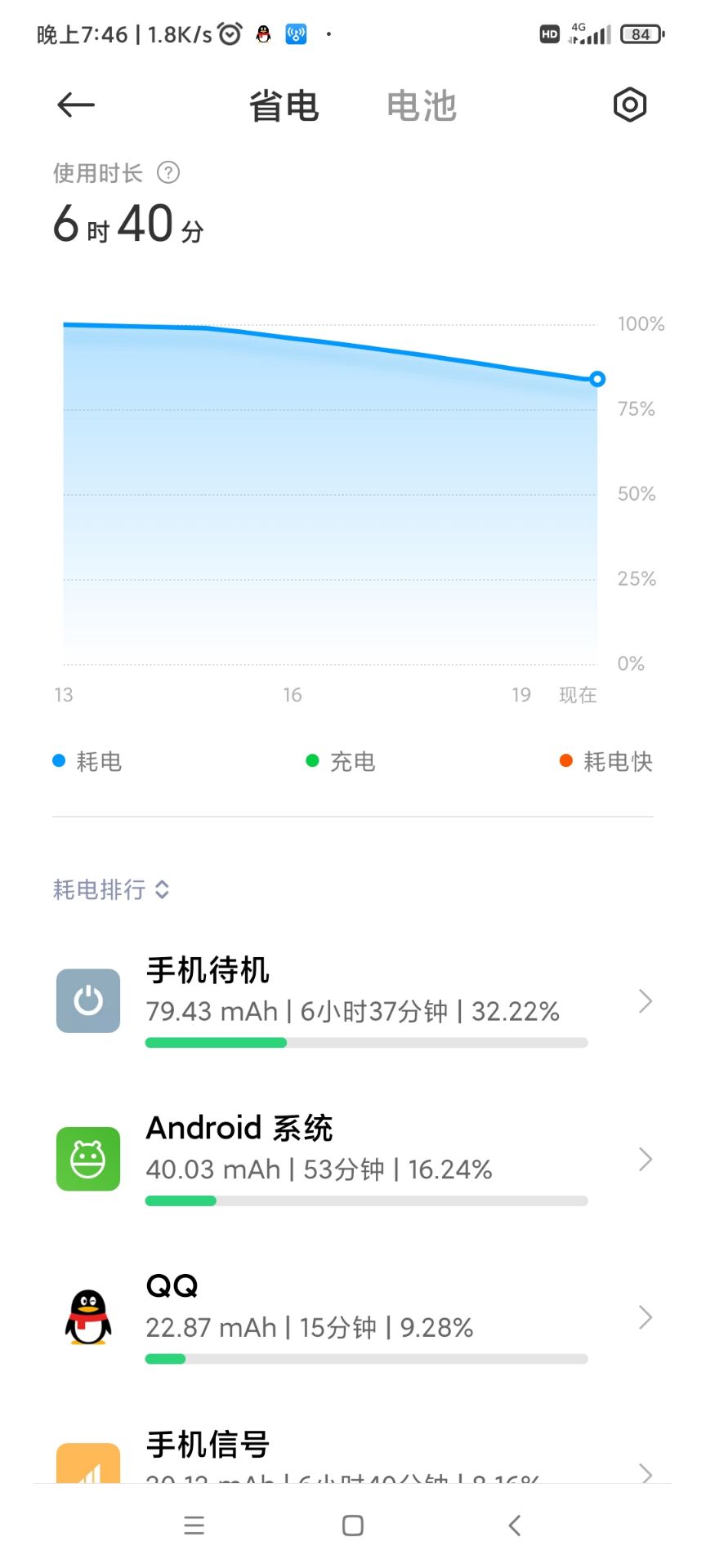Switch to the 电池 tab

421,106
